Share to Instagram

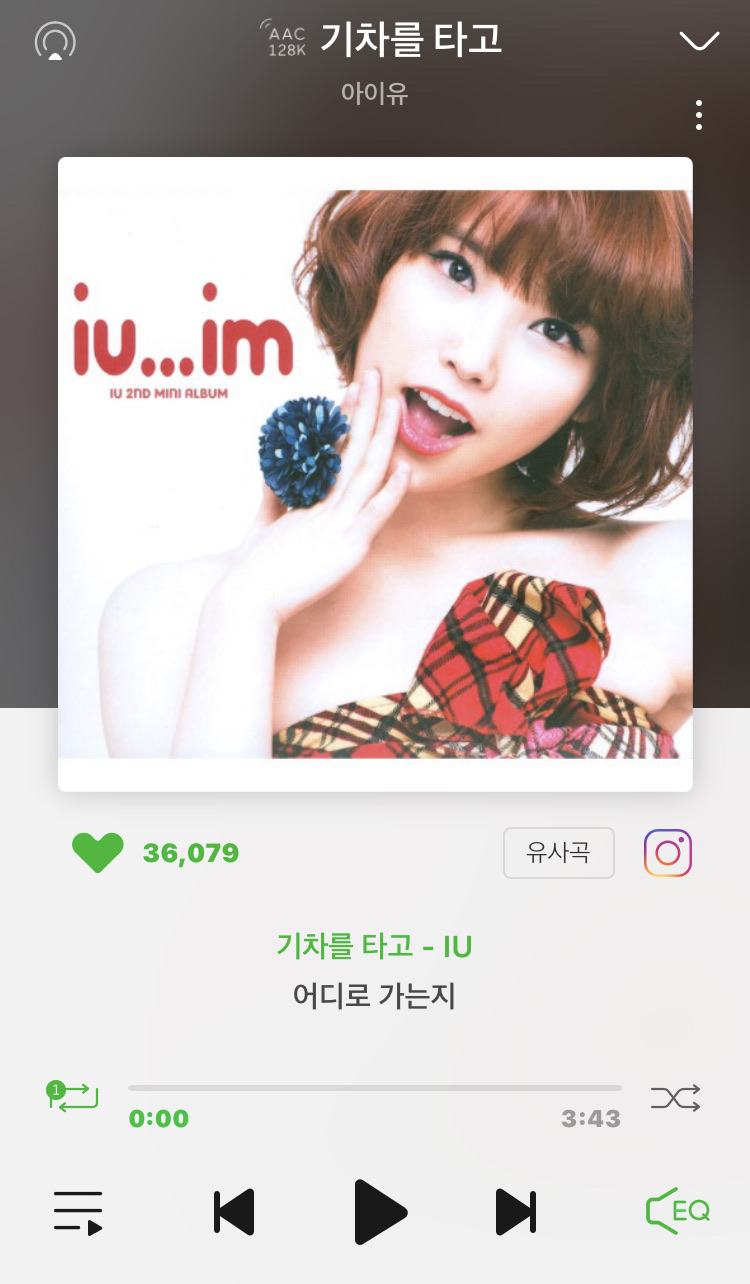point(668,853)
